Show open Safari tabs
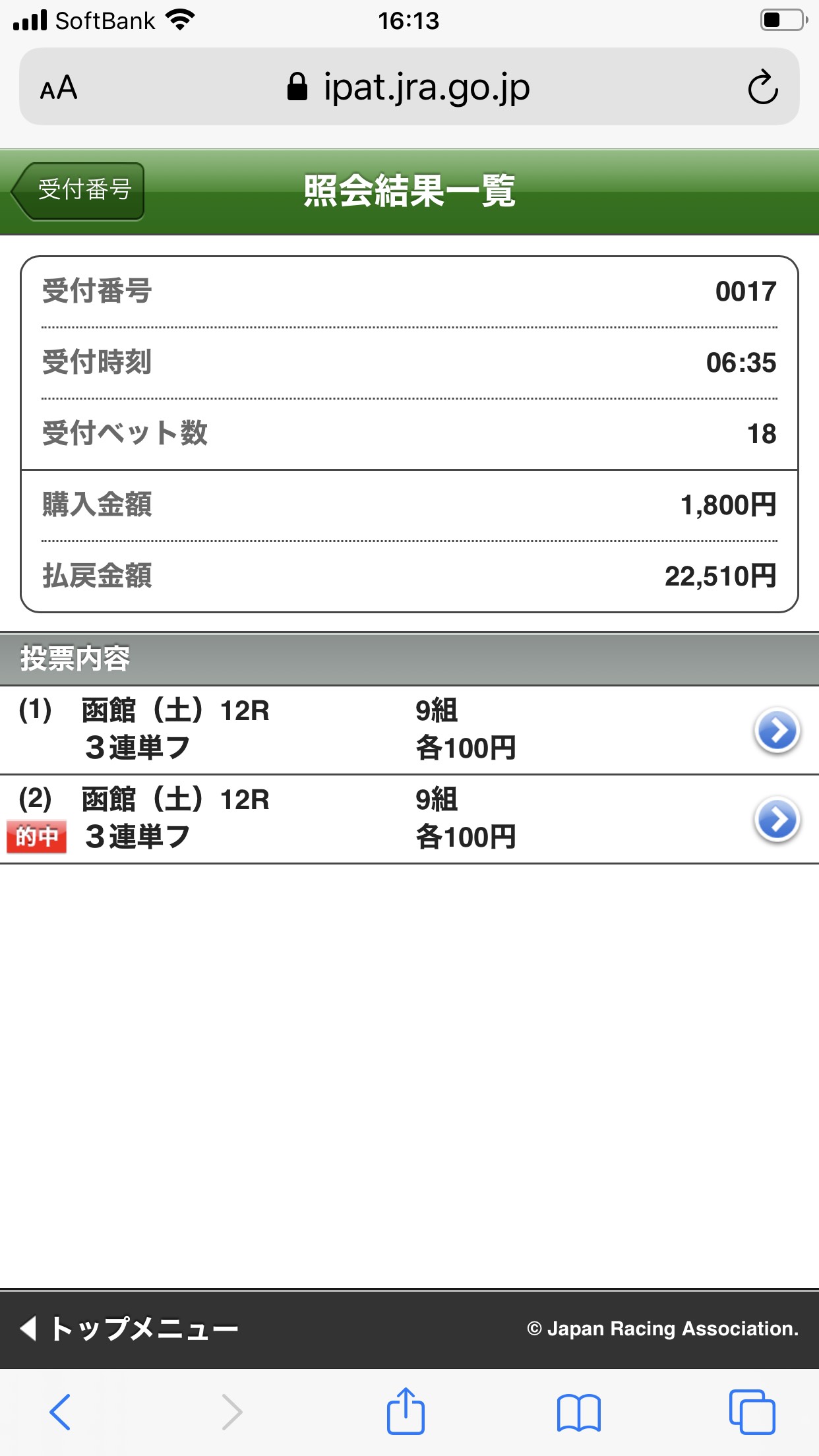819x1456 pixels. tap(752, 1412)
